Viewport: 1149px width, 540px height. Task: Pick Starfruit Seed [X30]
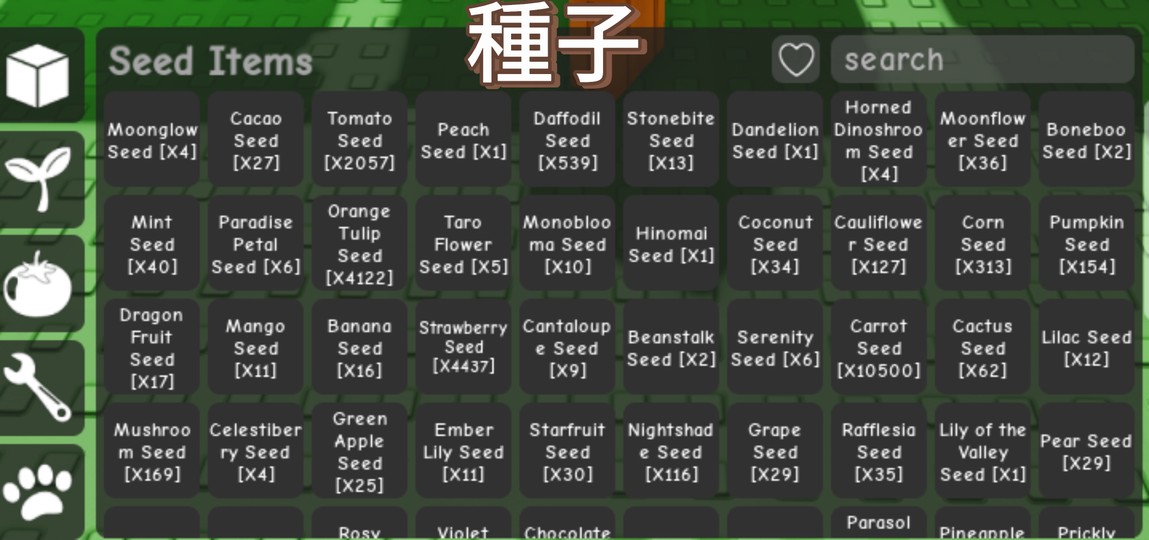tap(567, 452)
